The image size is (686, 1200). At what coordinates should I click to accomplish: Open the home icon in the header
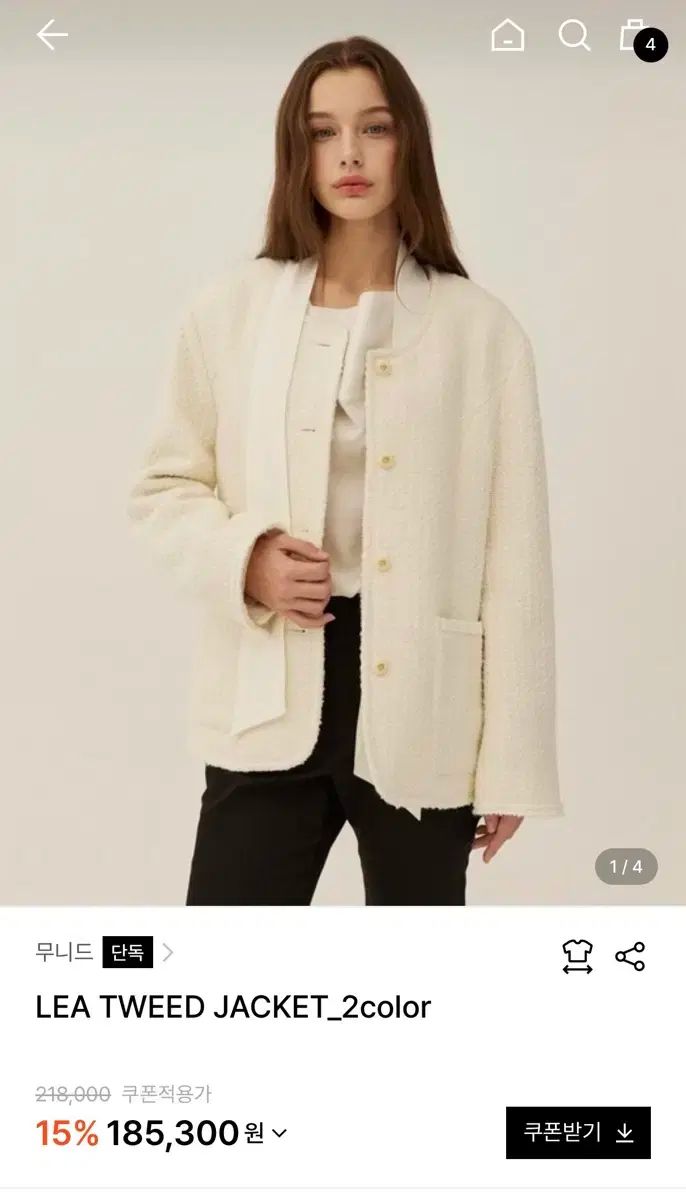coord(507,36)
